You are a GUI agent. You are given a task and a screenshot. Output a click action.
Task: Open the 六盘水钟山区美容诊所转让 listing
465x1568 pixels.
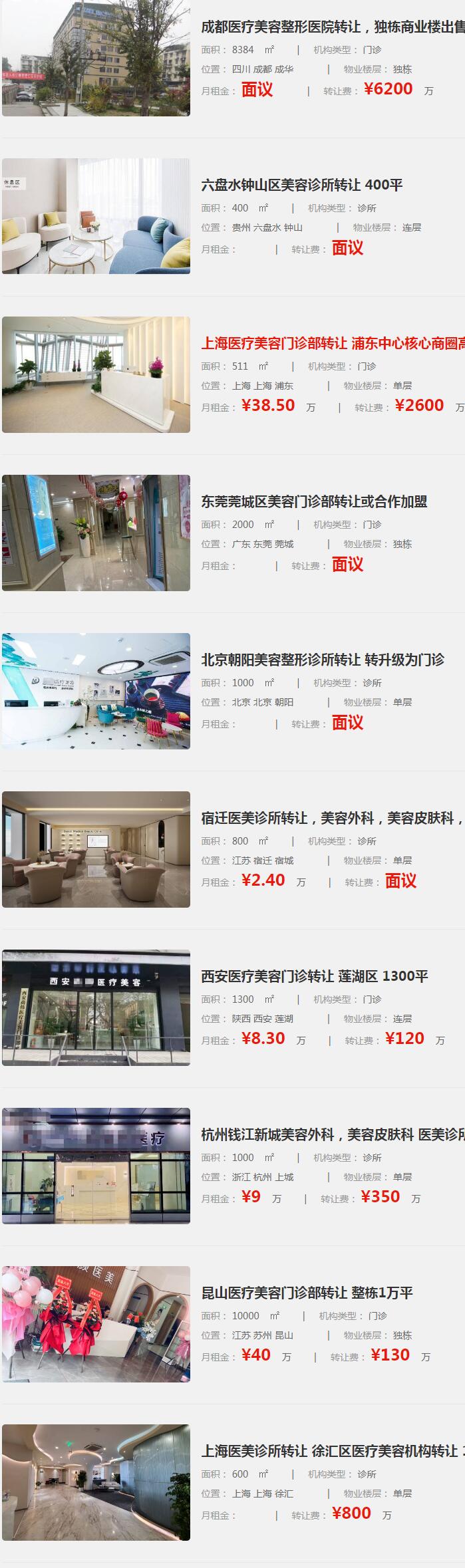pyautogui.click(x=301, y=186)
